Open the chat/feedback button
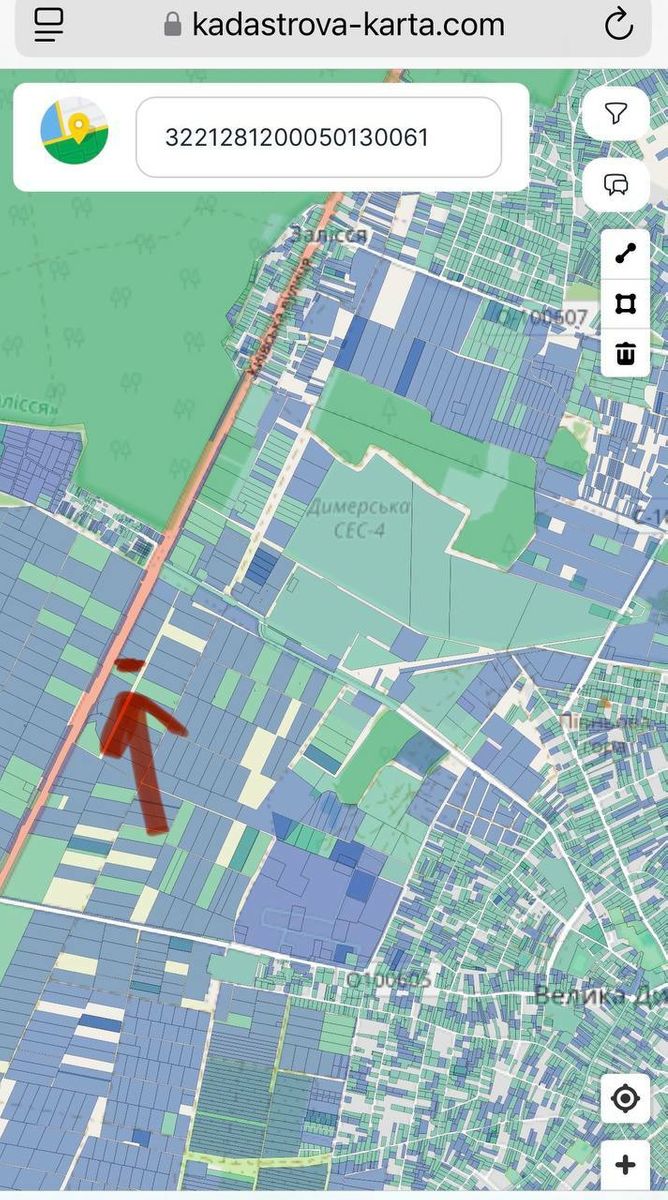The height and width of the screenshot is (1200, 668). (616, 184)
